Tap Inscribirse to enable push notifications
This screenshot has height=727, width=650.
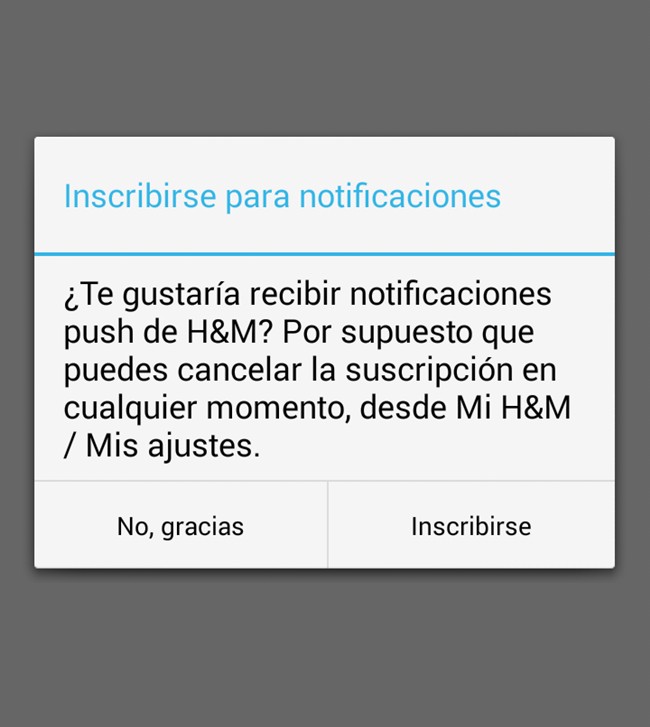click(x=471, y=526)
